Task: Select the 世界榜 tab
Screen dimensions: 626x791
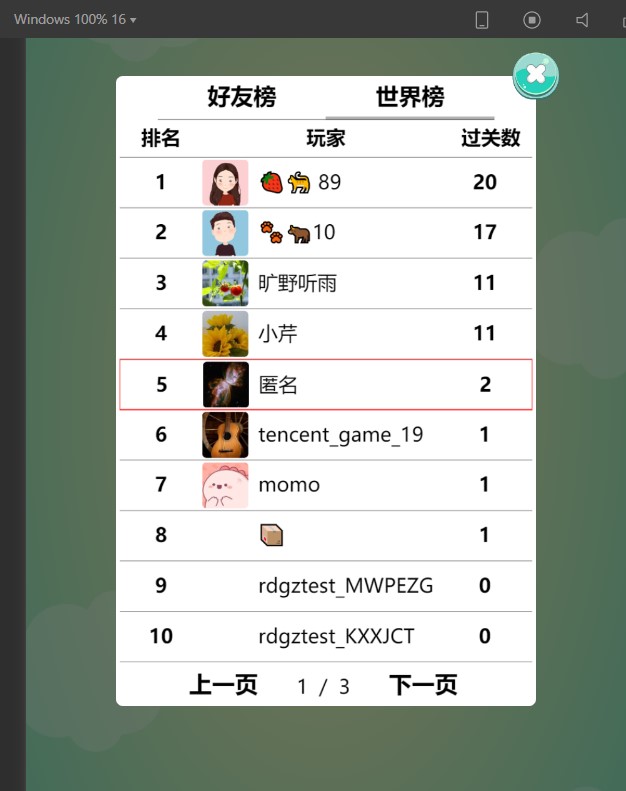Action: pyautogui.click(x=410, y=97)
